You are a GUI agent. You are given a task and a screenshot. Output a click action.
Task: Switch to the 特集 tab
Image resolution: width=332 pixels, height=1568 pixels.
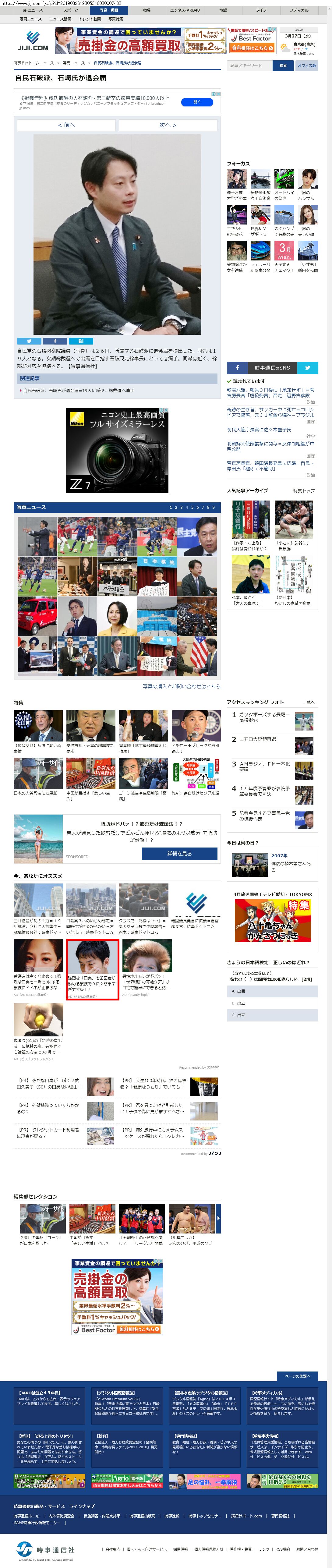pos(147,10)
